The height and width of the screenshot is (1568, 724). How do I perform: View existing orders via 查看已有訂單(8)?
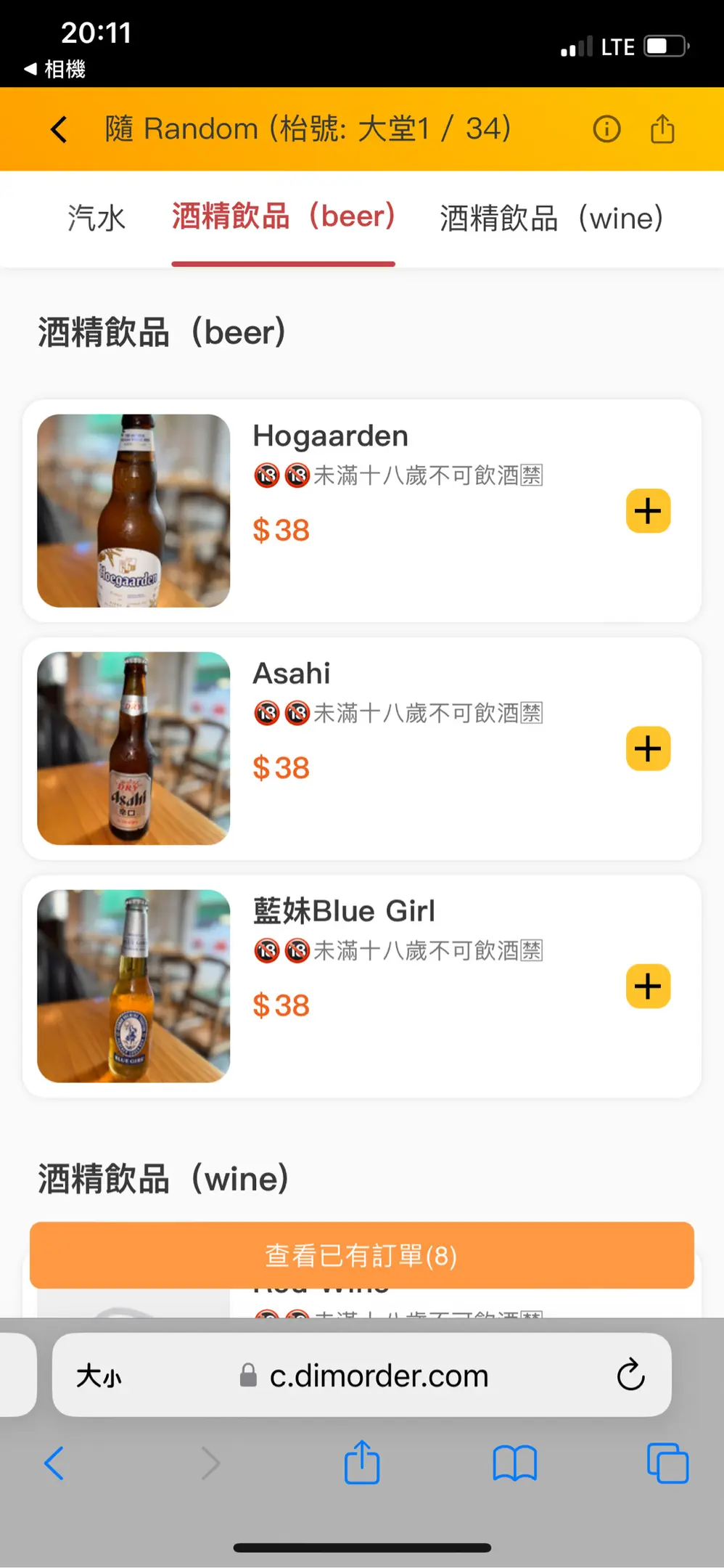pos(361,1255)
